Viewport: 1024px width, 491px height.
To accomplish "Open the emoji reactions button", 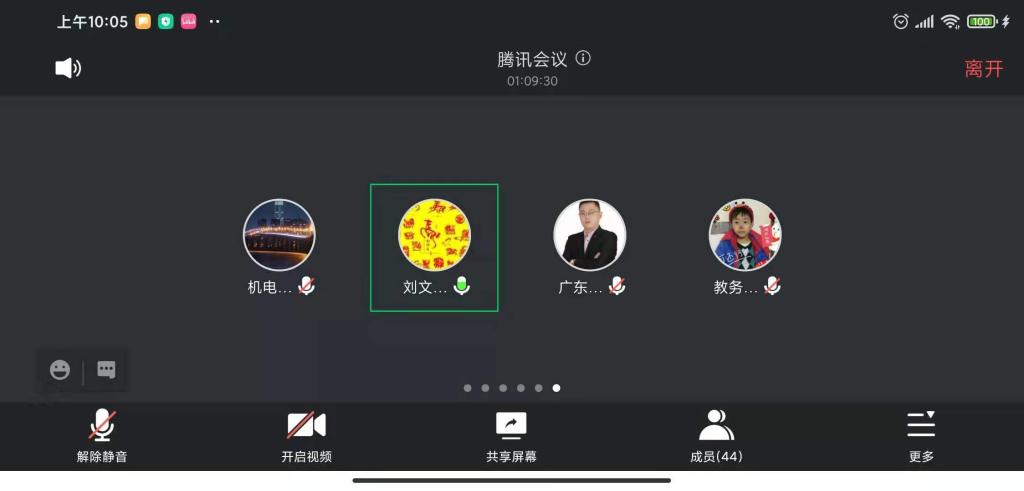I will (60, 370).
